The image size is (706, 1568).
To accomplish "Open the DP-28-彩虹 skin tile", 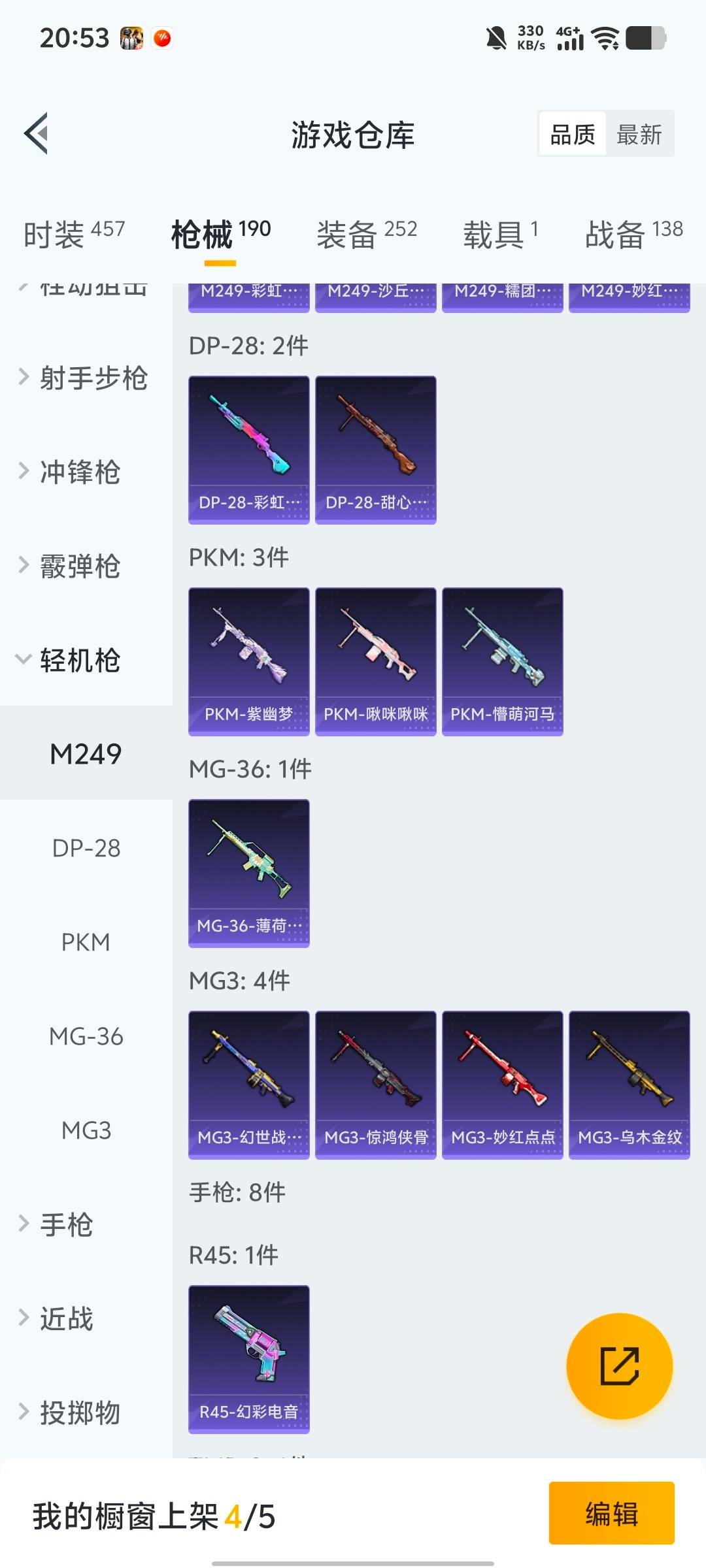I will click(248, 449).
